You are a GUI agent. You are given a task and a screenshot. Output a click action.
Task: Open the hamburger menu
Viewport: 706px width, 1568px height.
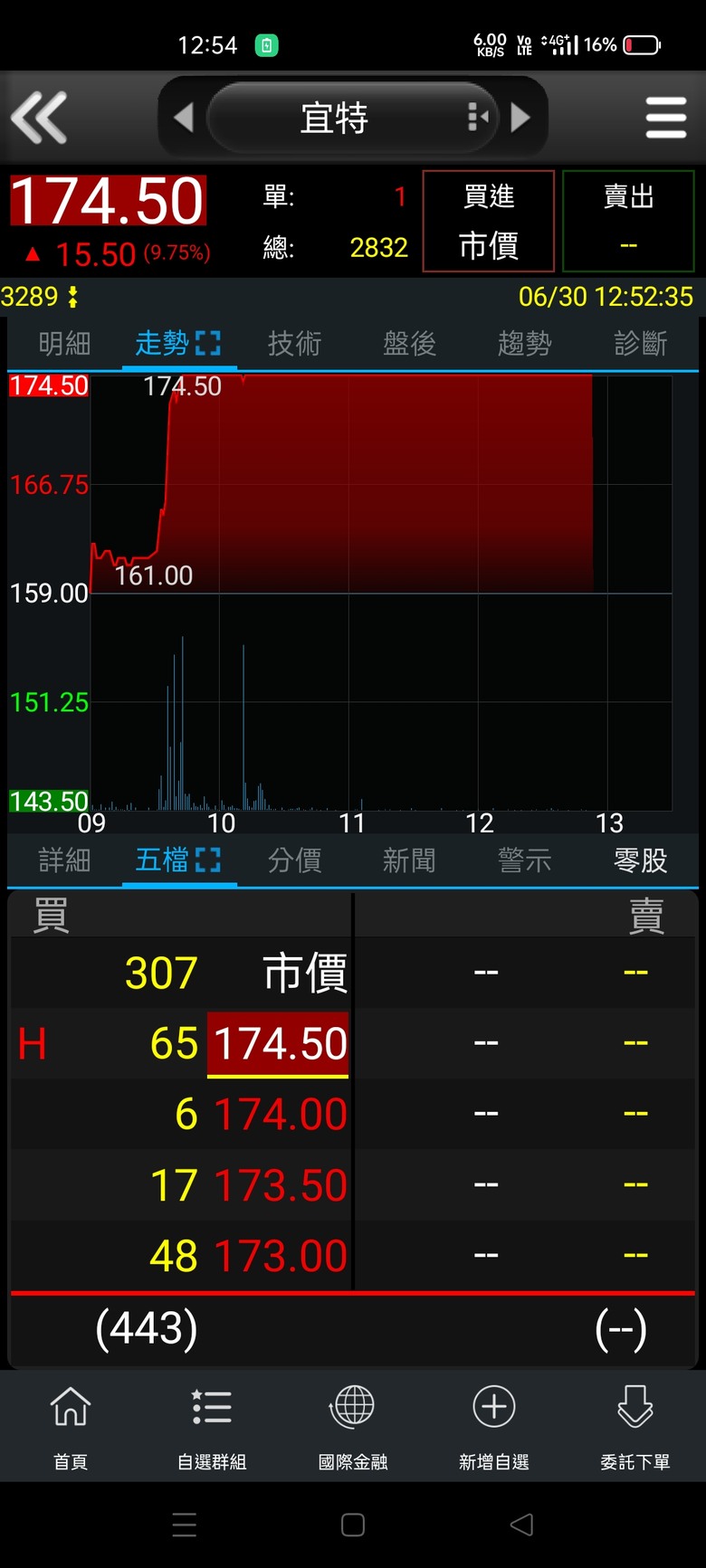tap(665, 118)
